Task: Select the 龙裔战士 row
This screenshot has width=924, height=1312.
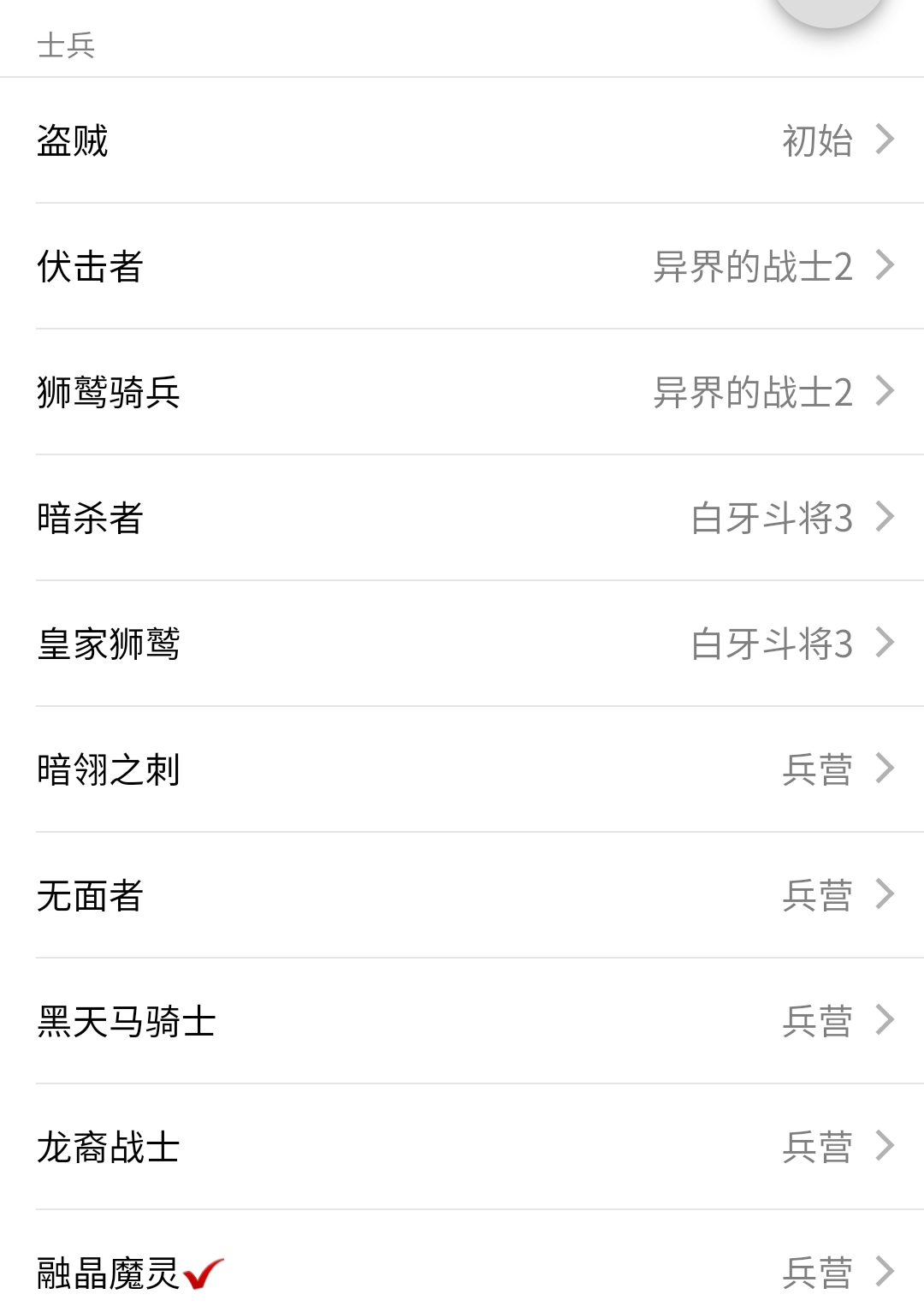Action: 462,1147
